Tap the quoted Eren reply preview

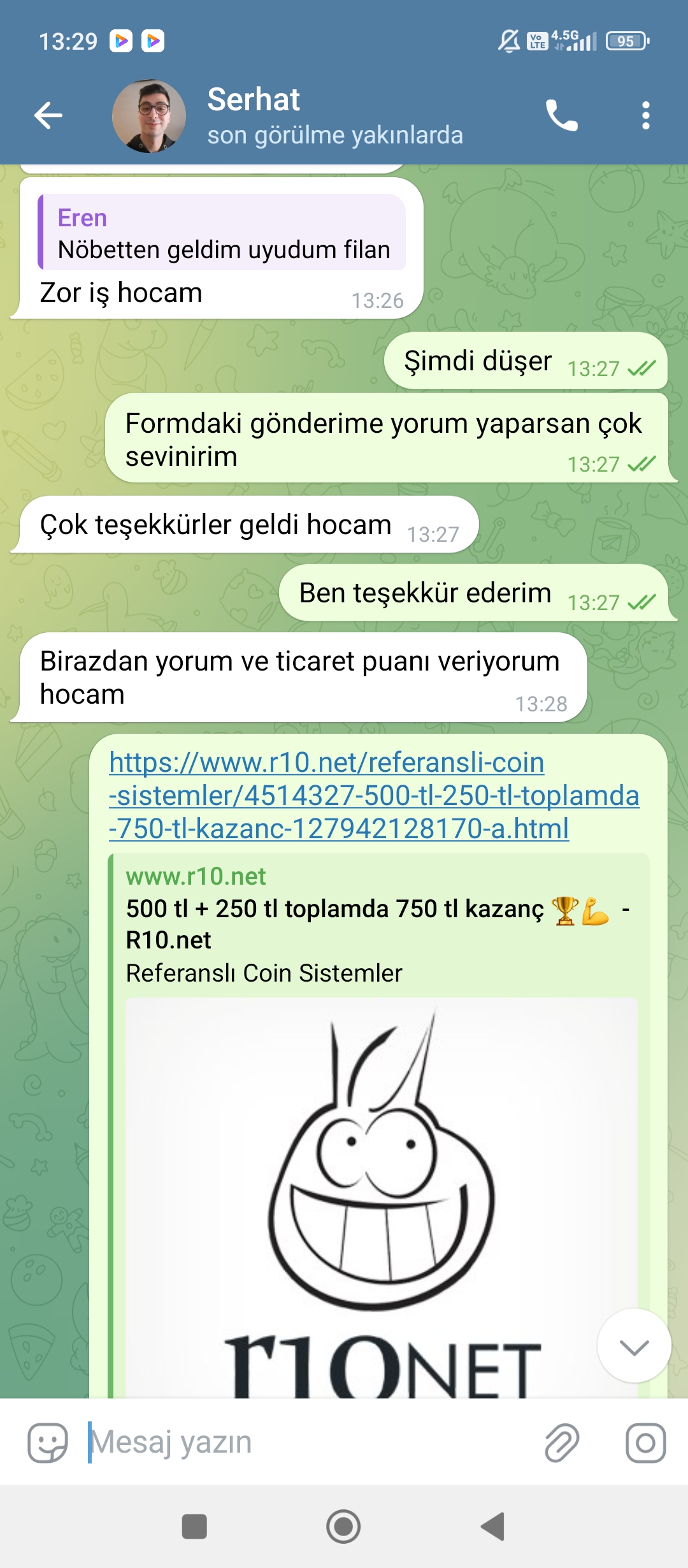pyautogui.click(x=222, y=233)
